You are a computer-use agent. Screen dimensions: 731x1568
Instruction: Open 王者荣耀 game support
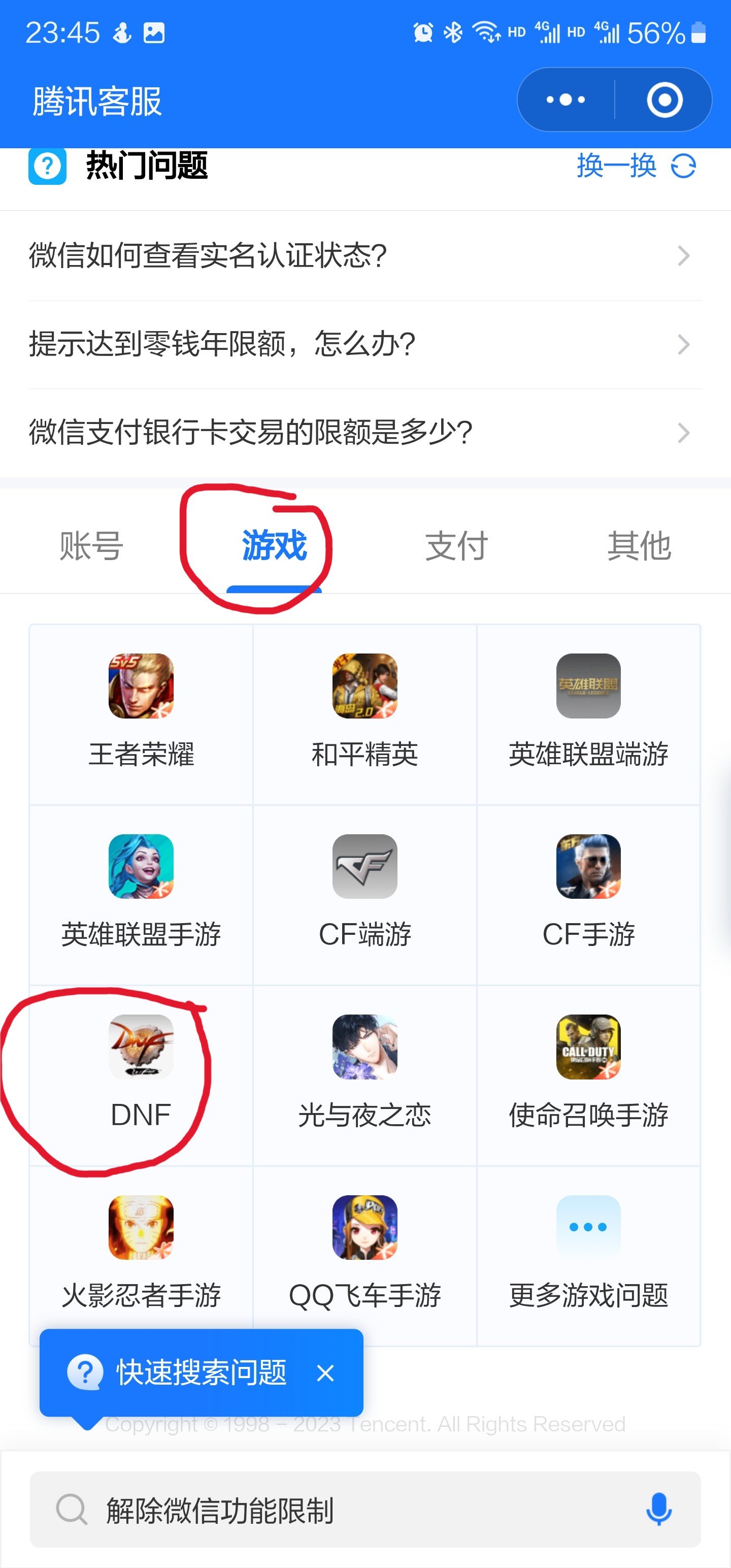[141, 712]
